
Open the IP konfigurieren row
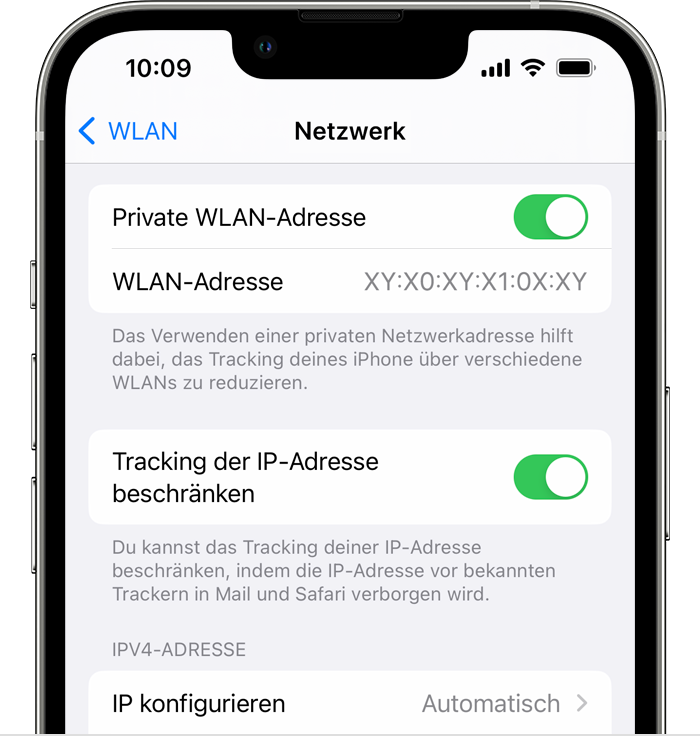tap(350, 703)
